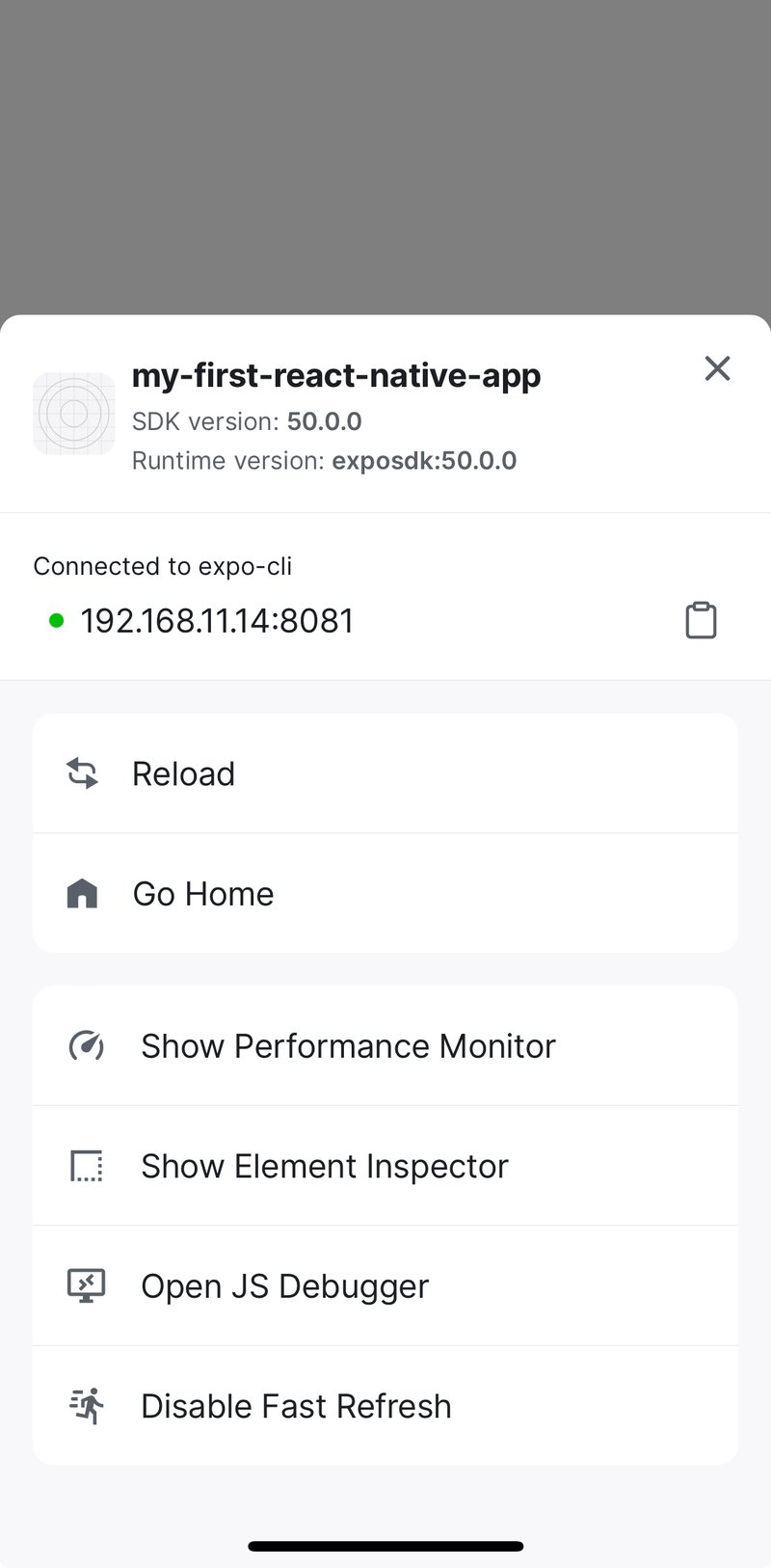This screenshot has width=771, height=1568.
Task: Reload the app
Action: pos(385,773)
